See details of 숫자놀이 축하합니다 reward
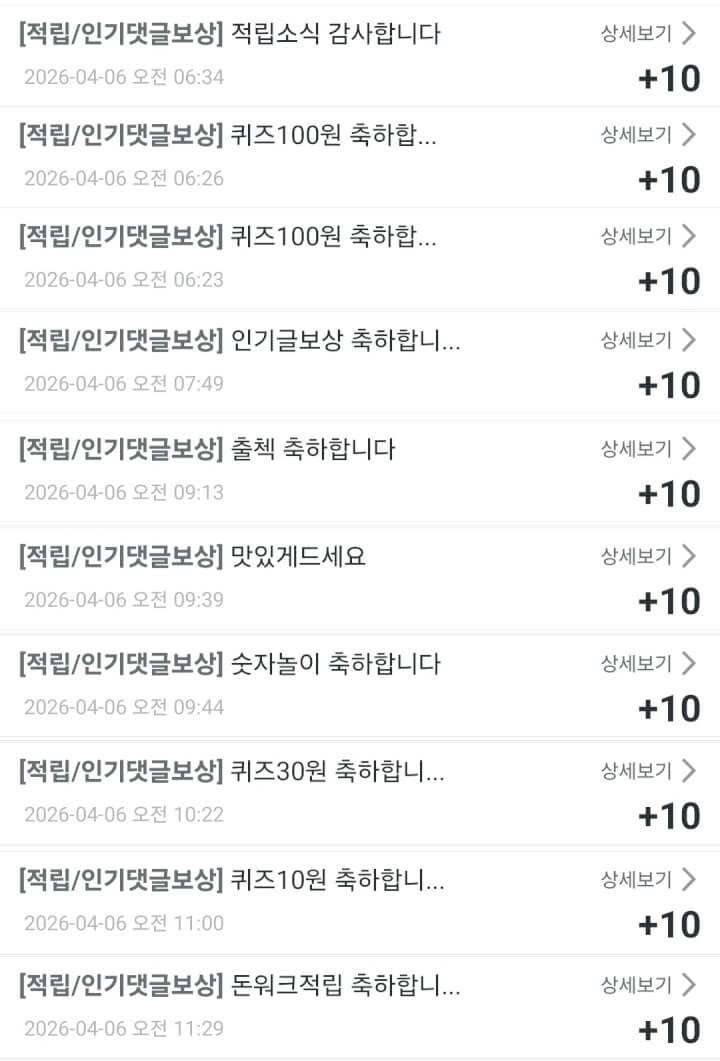Viewport: 720px width, 1061px height. [x=647, y=663]
